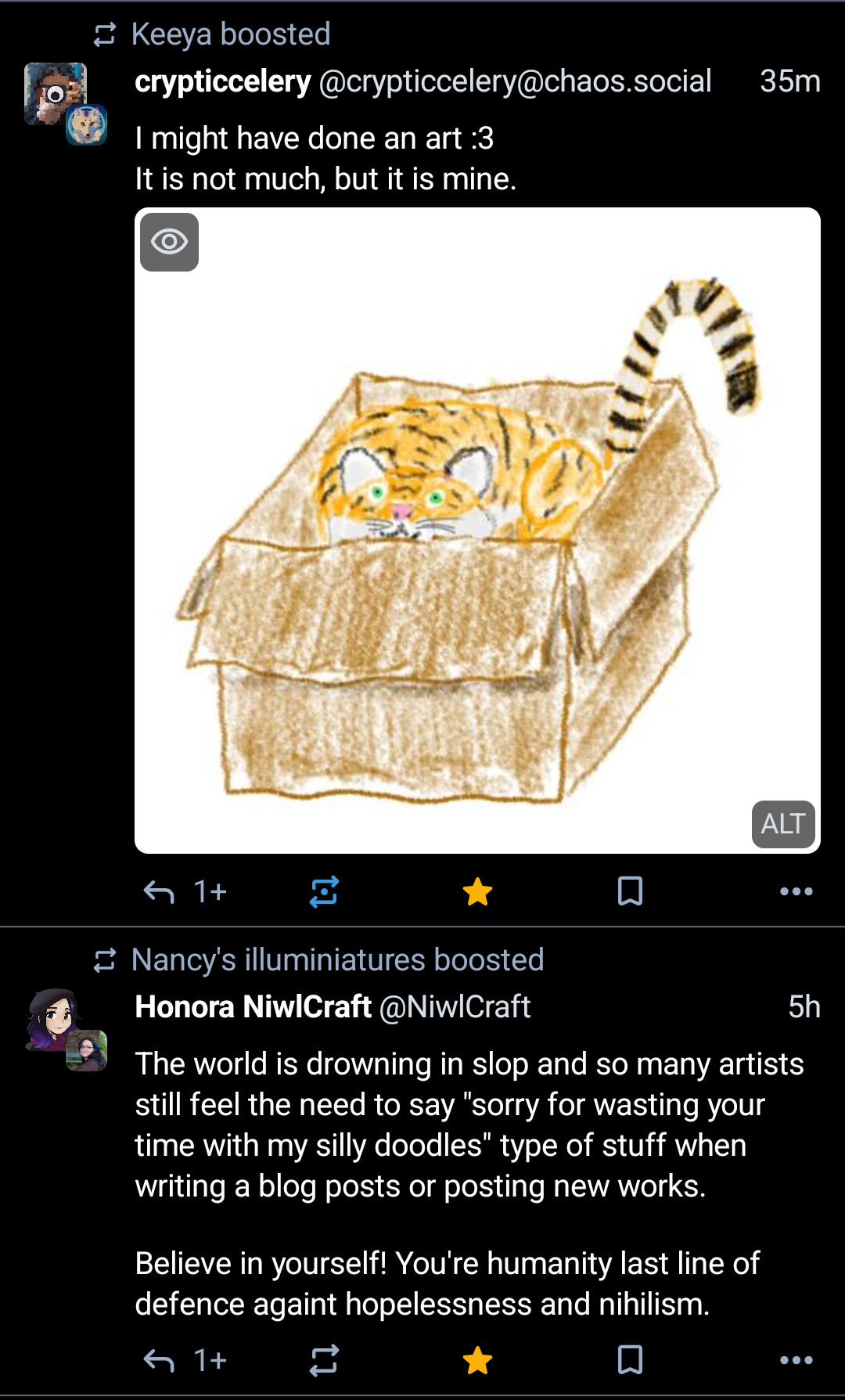View Keeya's profile from boosted label
The height and width of the screenshot is (1400, 845).
point(230,34)
